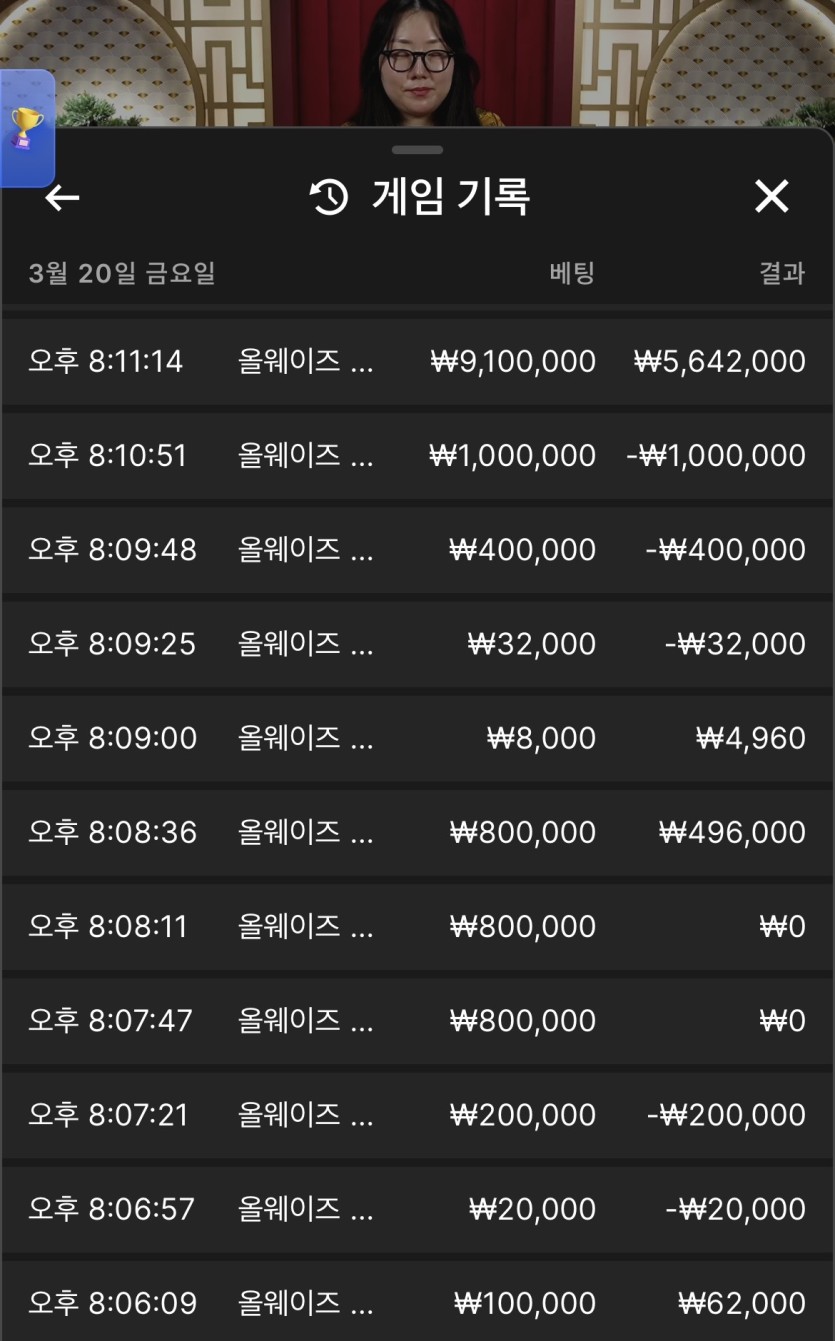Open the trophy badge
This screenshot has width=835, height=1341.
(26, 129)
